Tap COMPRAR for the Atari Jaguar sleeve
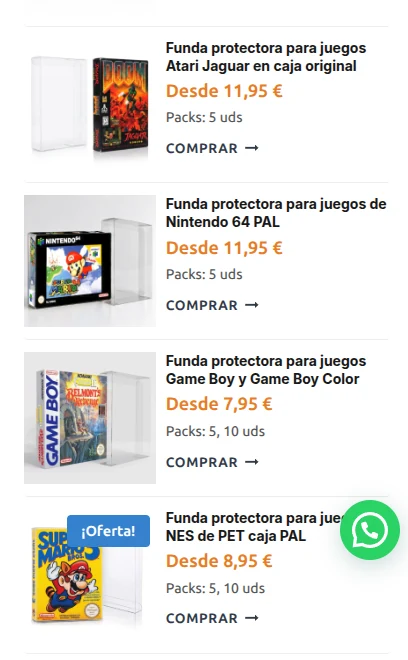This screenshot has width=408, height=660. 212,148
